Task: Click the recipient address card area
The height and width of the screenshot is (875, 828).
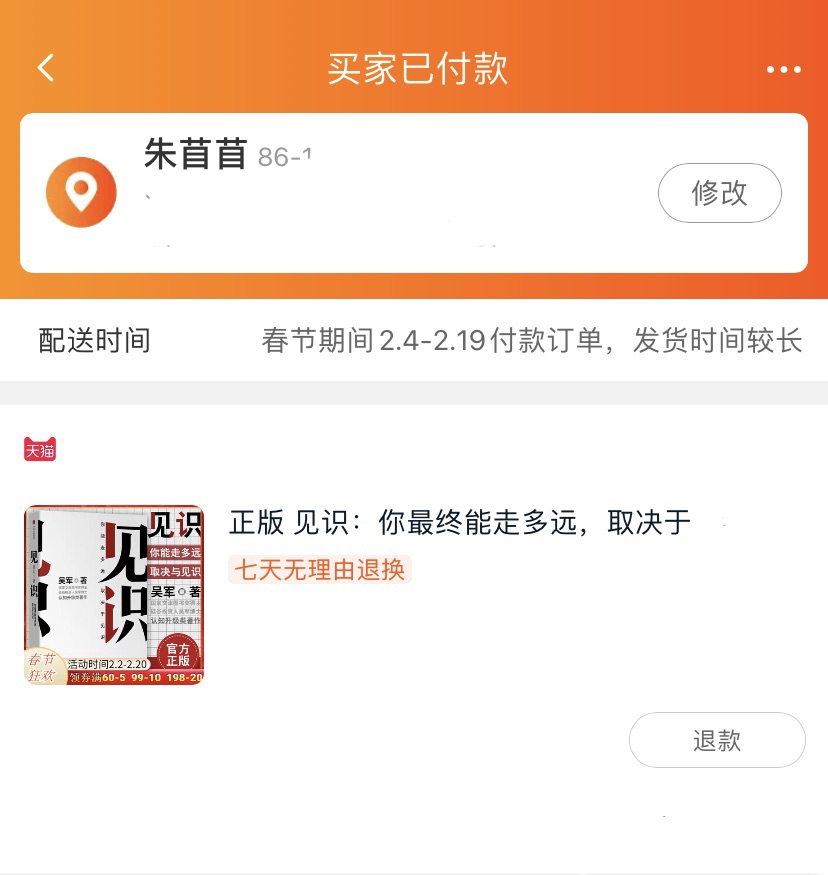Action: tap(414, 193)
